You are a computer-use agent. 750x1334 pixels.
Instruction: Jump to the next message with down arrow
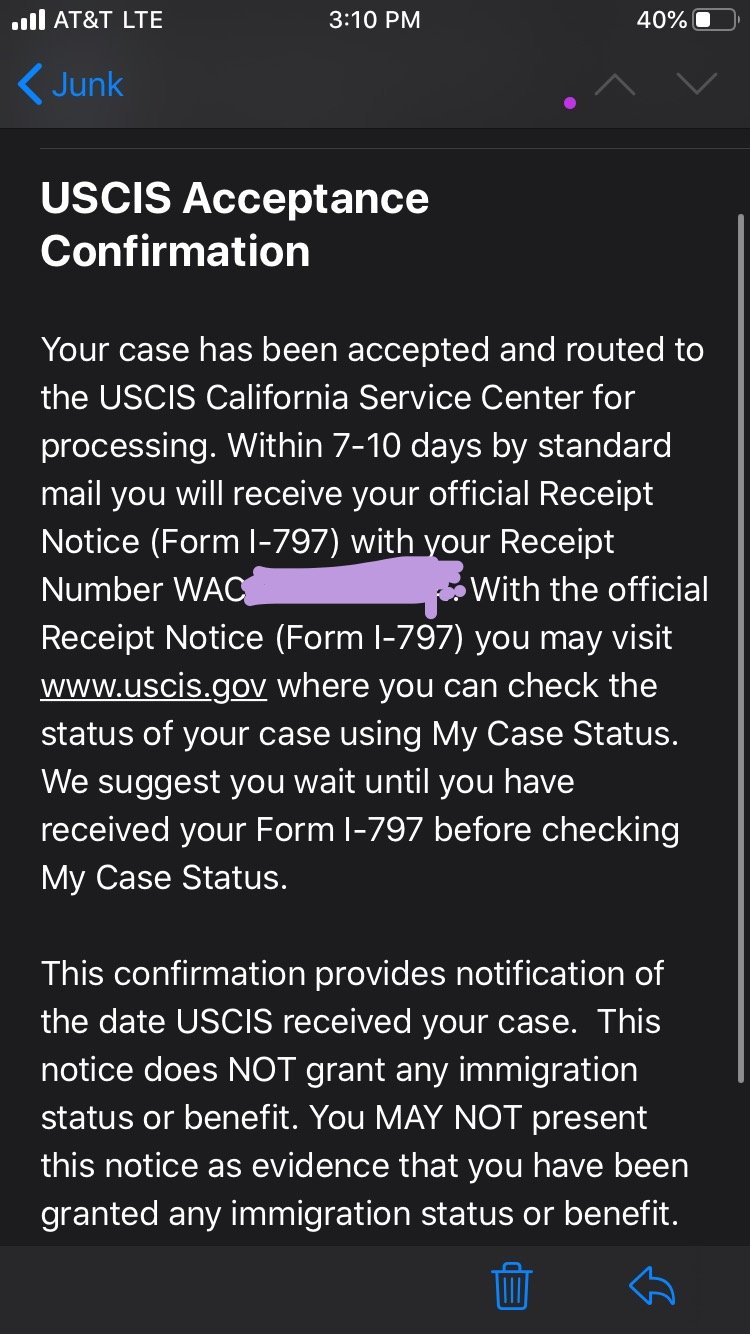pos(696,85)
